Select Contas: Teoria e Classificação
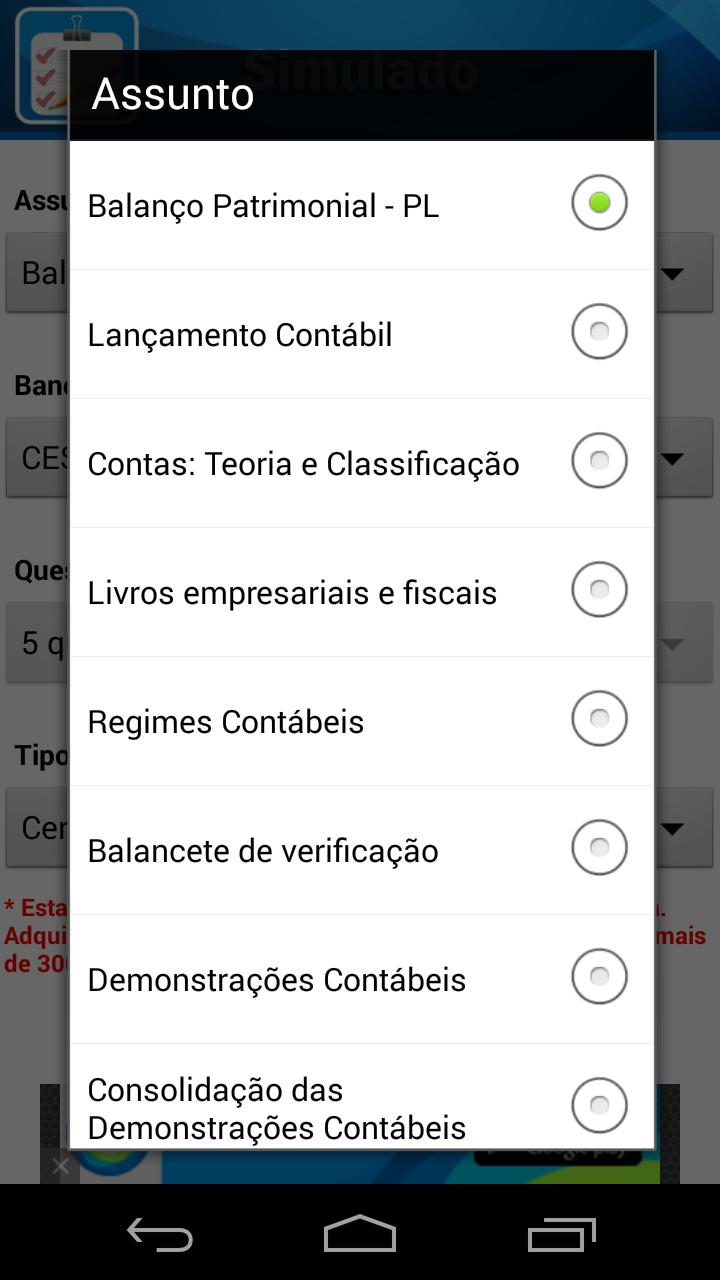 (598, 460)
